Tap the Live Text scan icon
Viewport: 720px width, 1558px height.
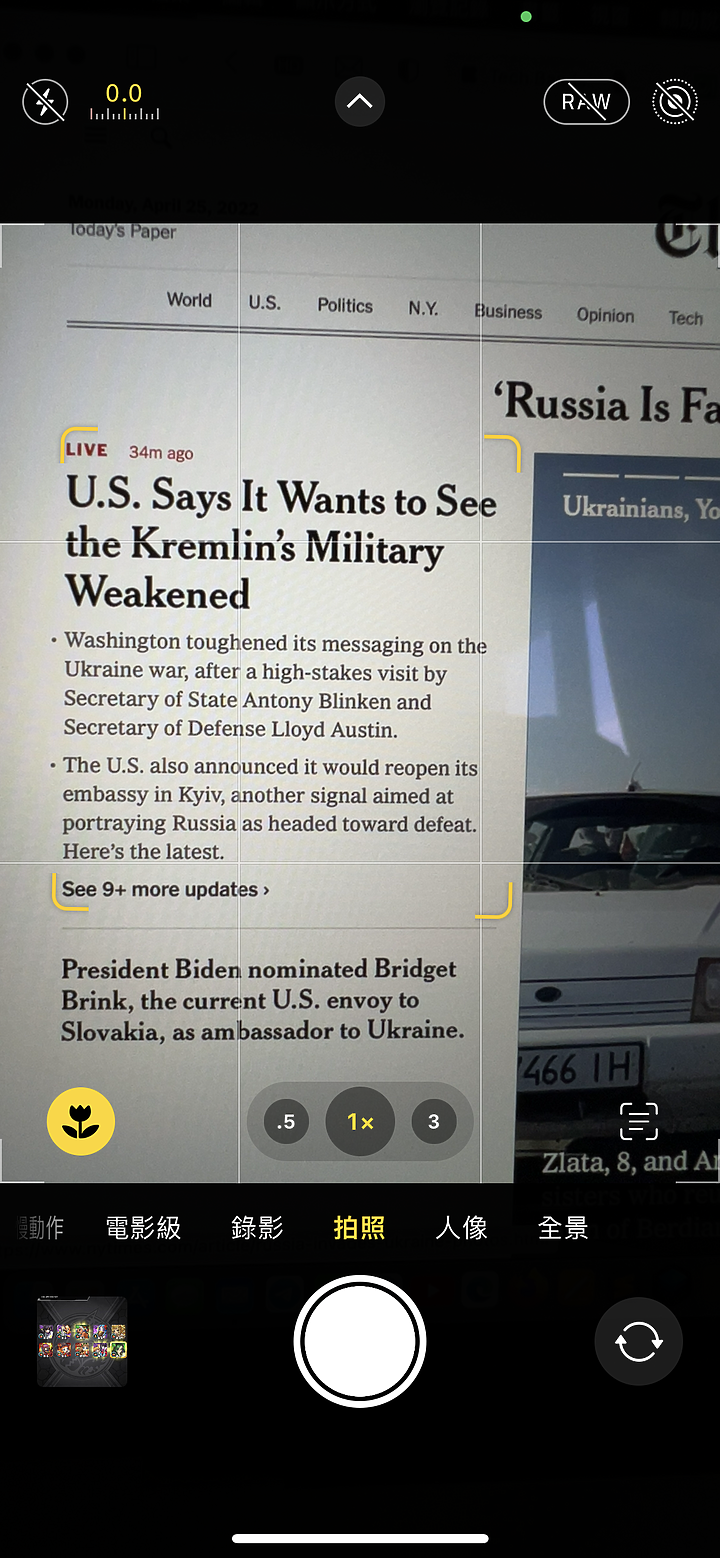point(639,1121)
